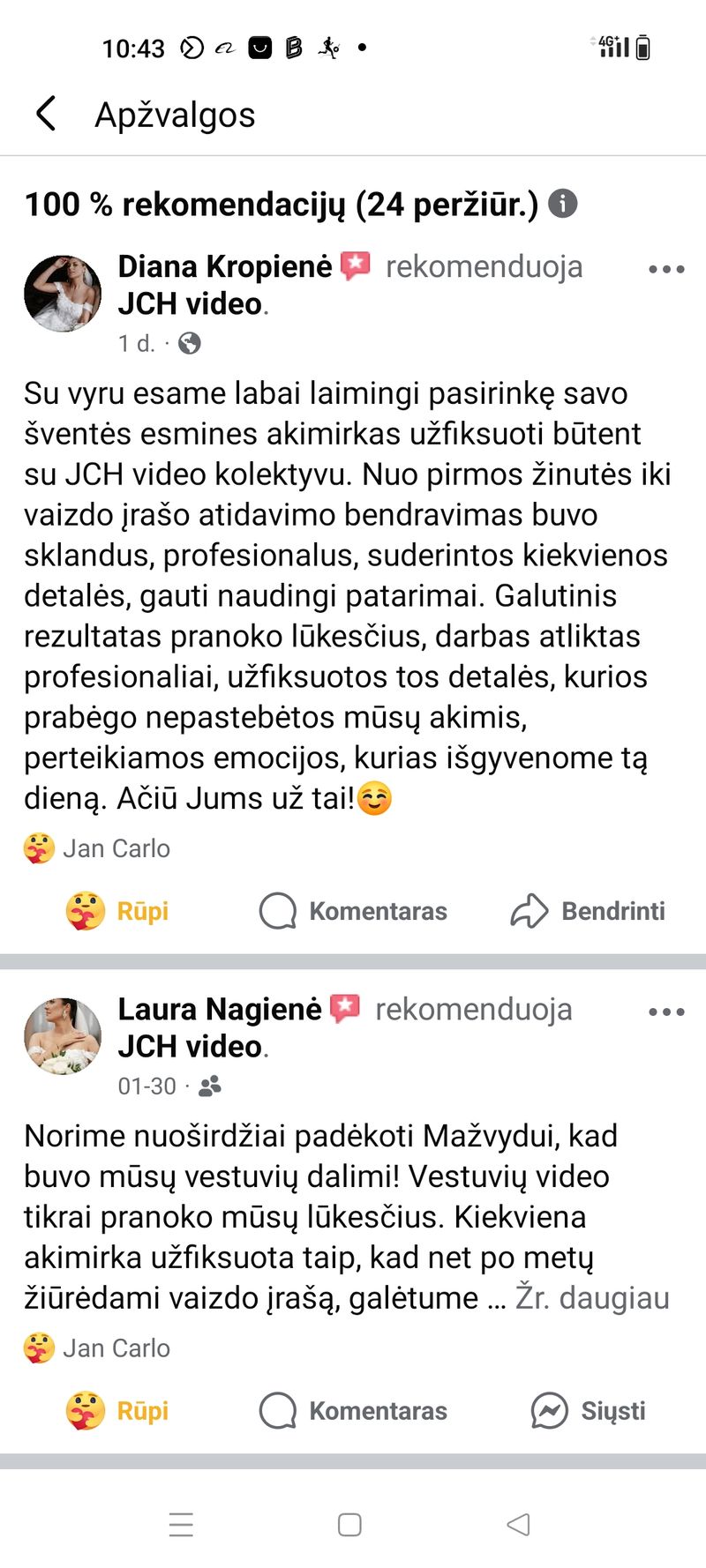Comment on Diana Kropienė's review

(x=353, y=911)
